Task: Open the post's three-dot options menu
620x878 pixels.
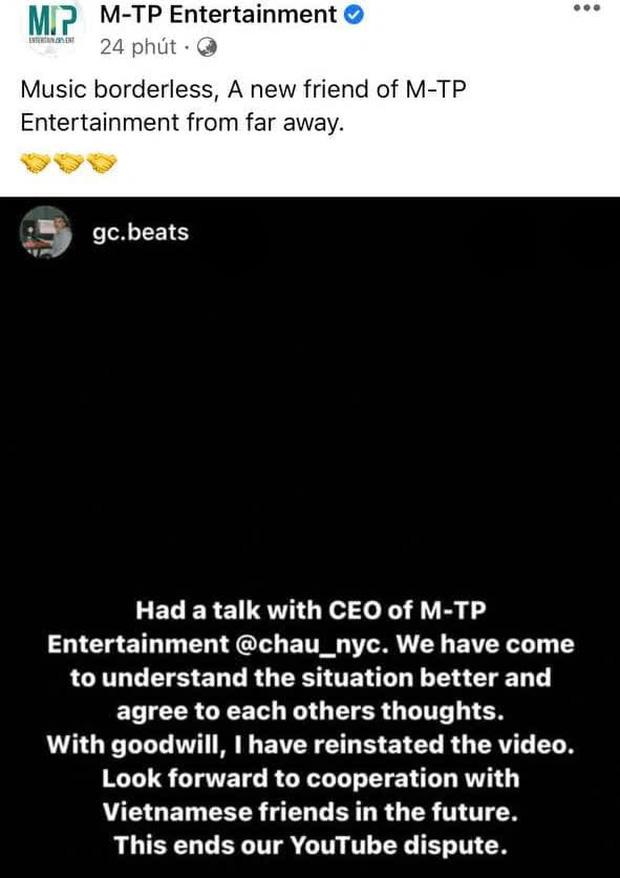Action: click(x=590, y=8)
